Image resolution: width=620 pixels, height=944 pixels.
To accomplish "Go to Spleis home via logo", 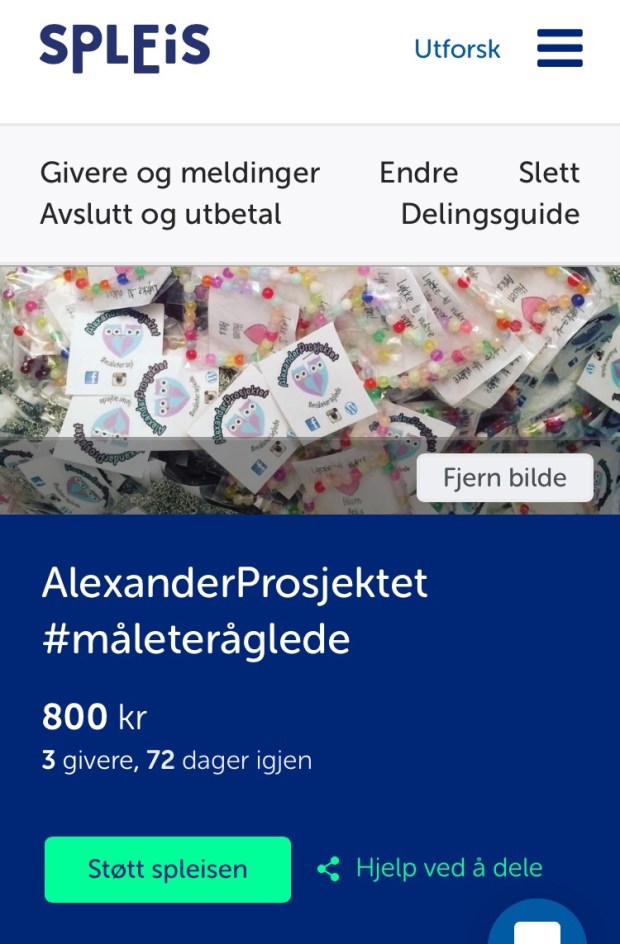I will point(125,47).
